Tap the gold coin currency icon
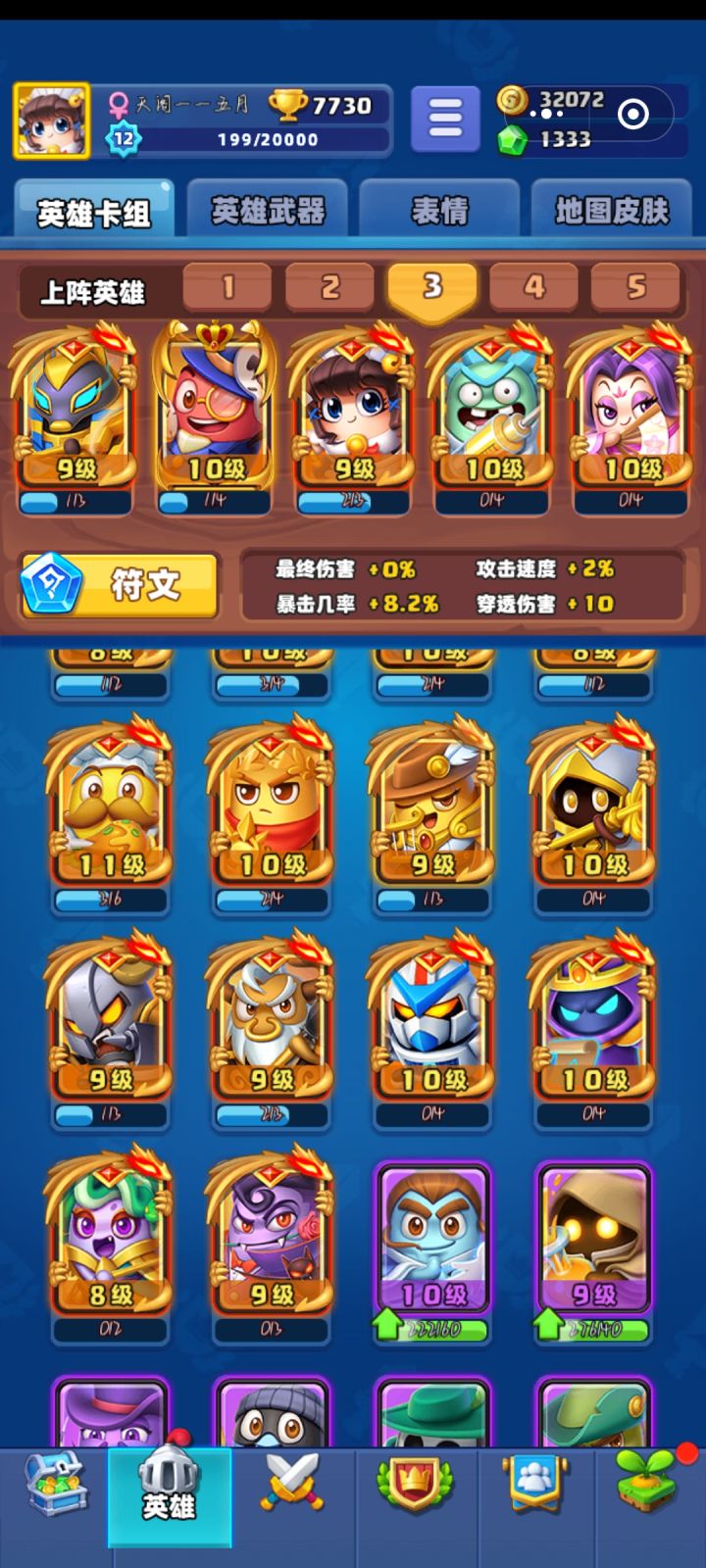The height and width of the screenshot is (1568, 706). coord(511,99)
